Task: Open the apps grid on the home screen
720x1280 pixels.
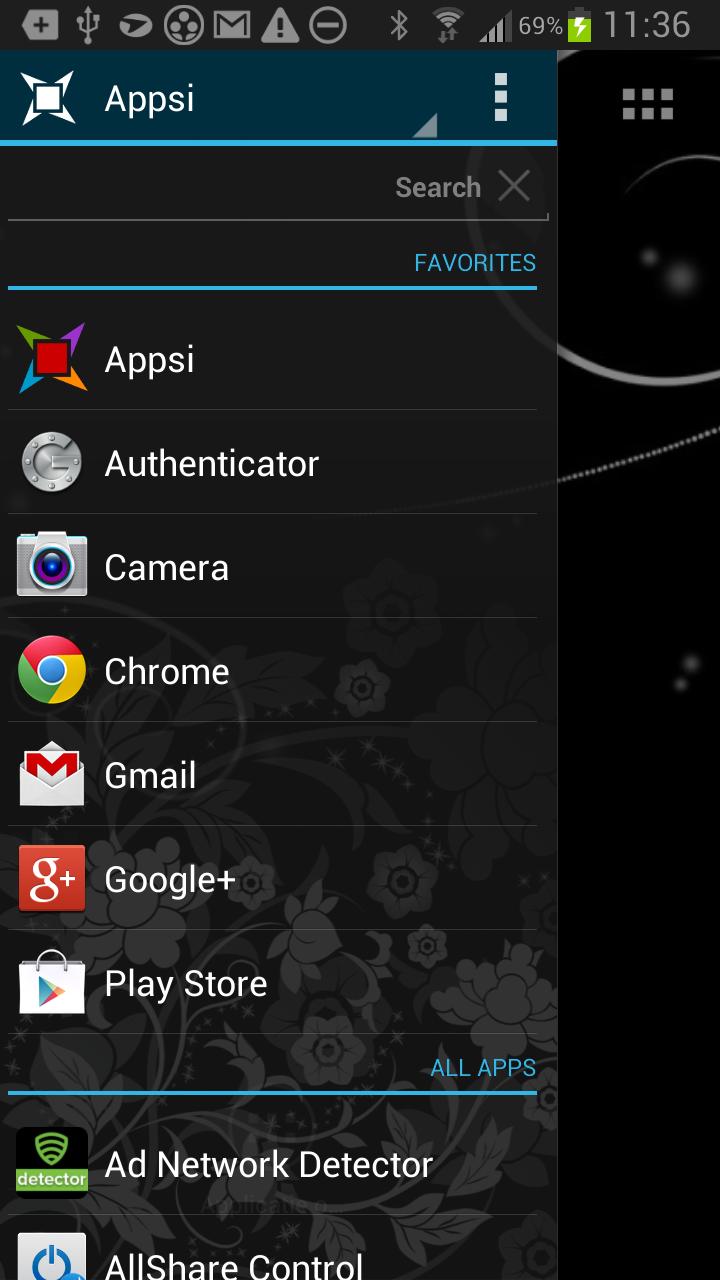Action: click(647, 103)
